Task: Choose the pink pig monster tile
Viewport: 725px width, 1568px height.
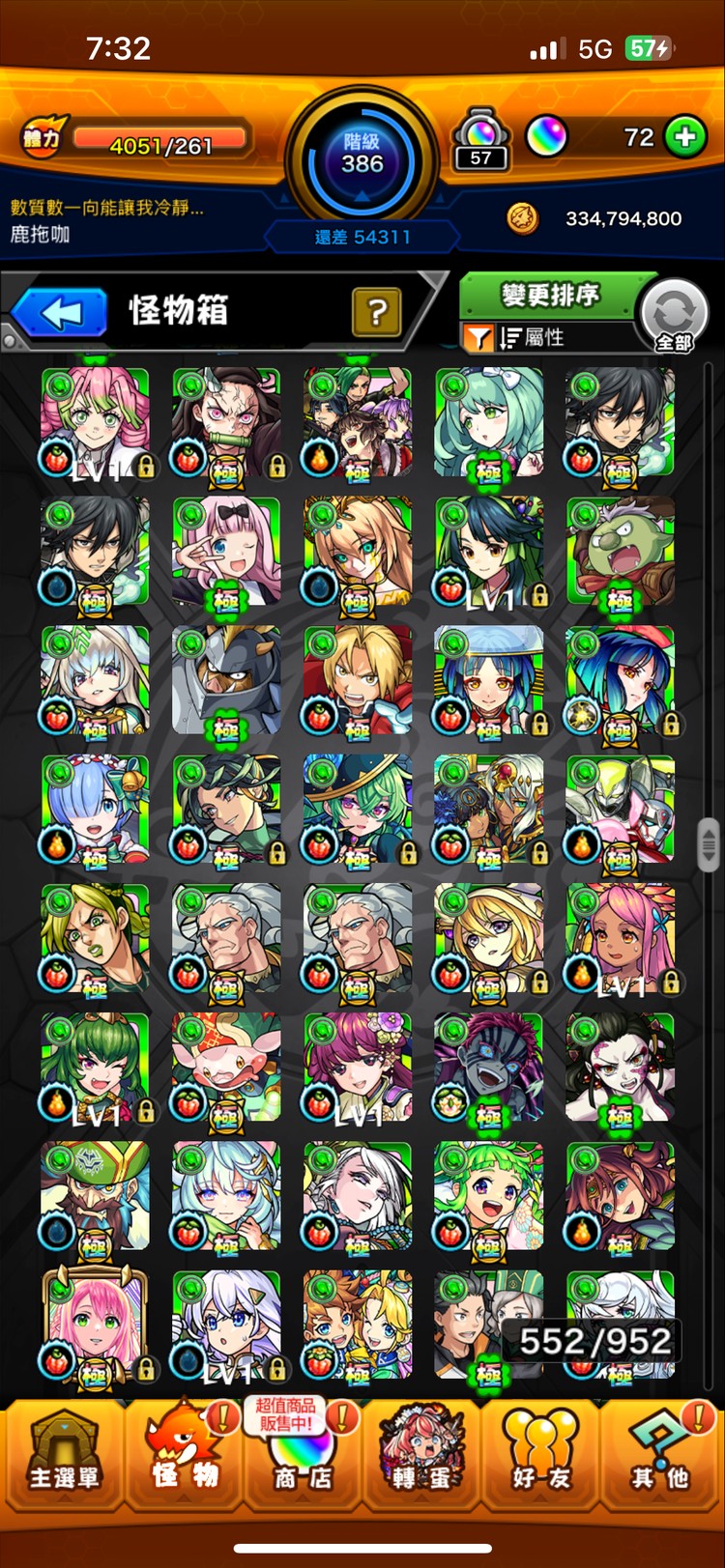Action: [226, 1067]
